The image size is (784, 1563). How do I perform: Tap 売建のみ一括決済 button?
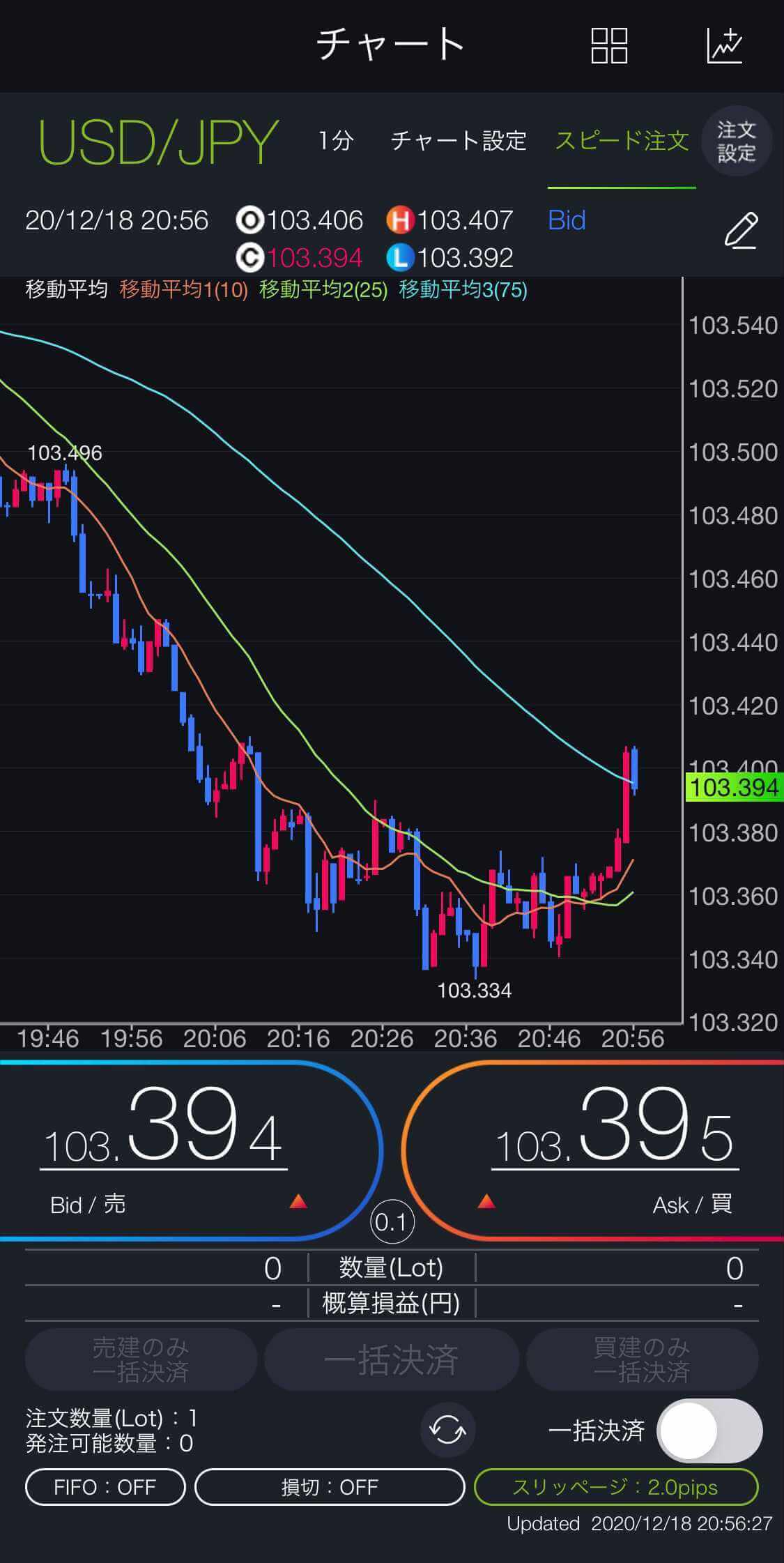(141, 1359)
